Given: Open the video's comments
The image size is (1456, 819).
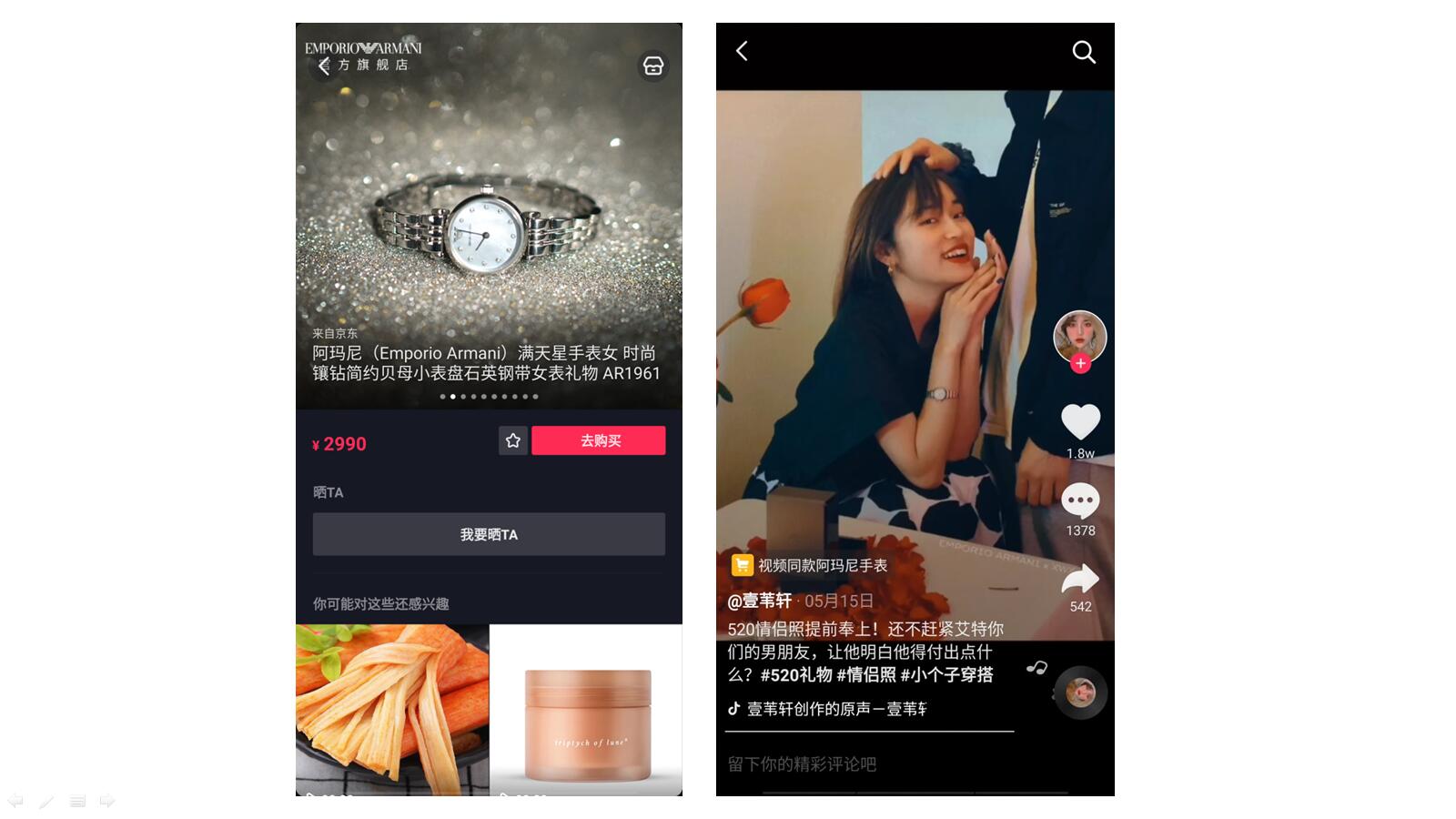Looking at the screenshot, I should click(1080, 500).
